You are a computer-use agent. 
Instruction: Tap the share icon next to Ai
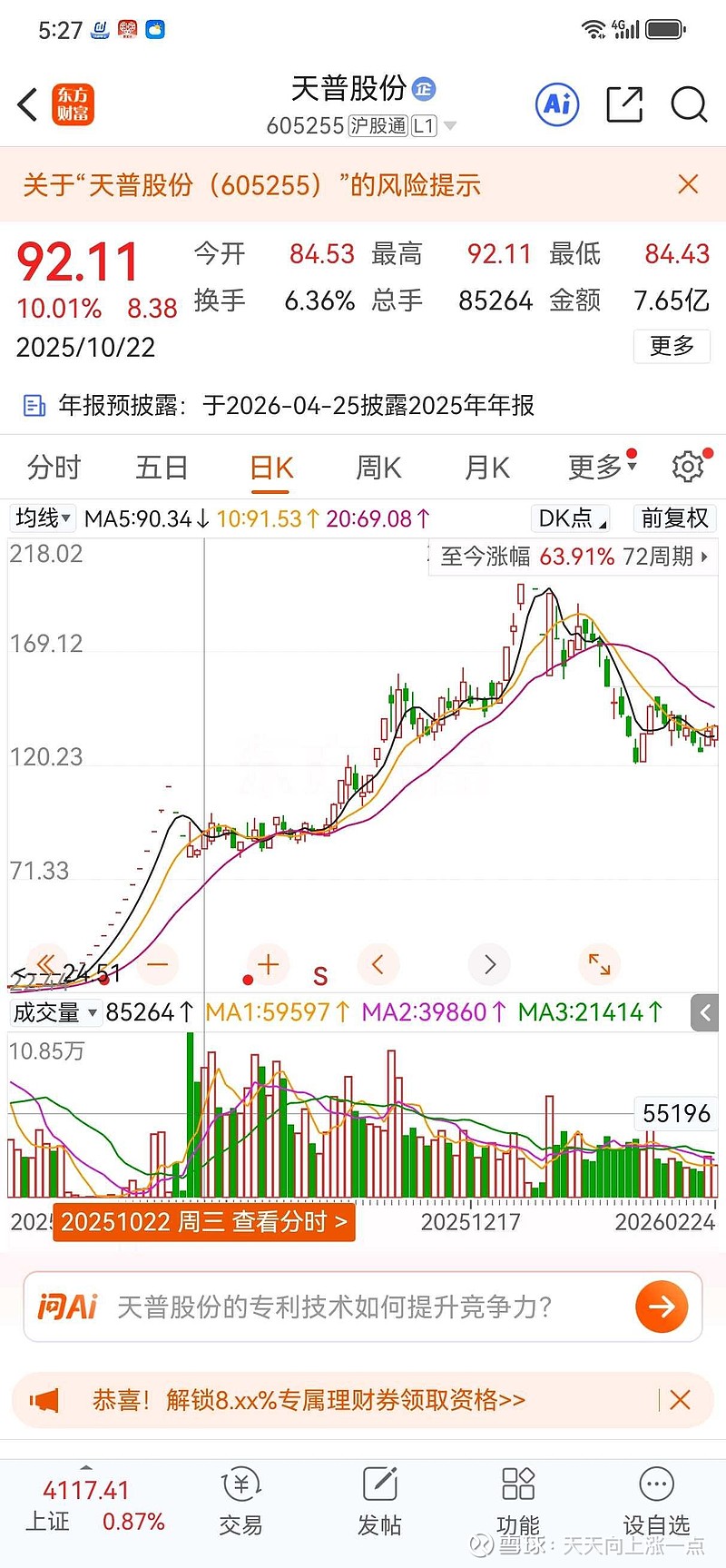[x=623, y=104]
